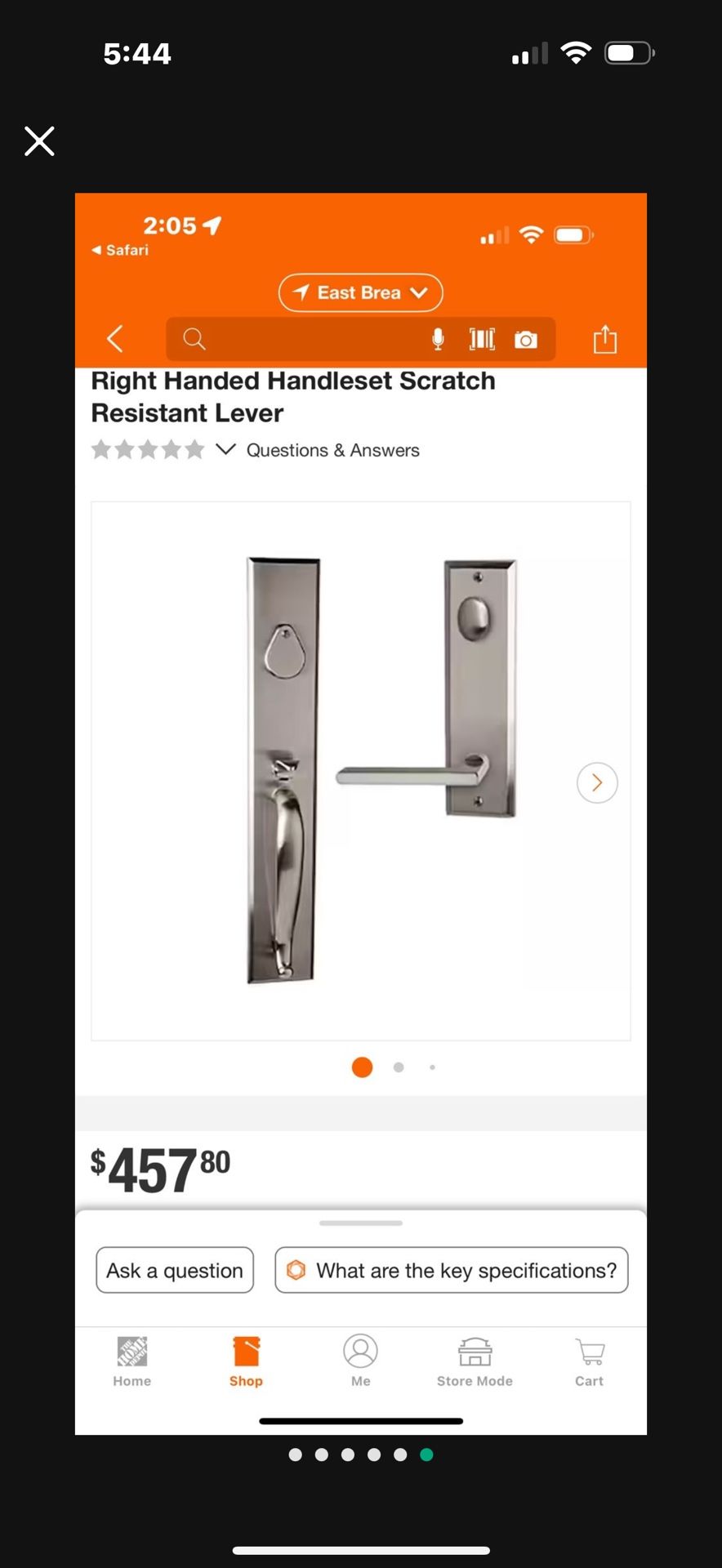Tap the share icon to share this product
The image size is (722, 1568).
tap(604, 338)
